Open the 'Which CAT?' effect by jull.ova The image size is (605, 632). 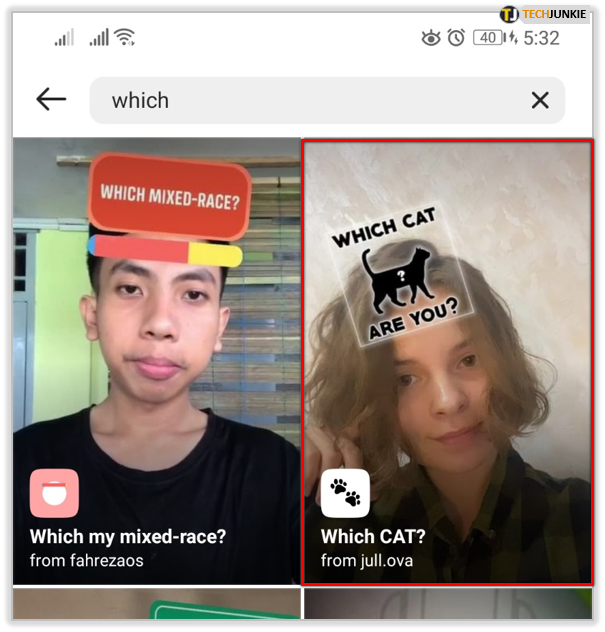click(x=447, y=360)
